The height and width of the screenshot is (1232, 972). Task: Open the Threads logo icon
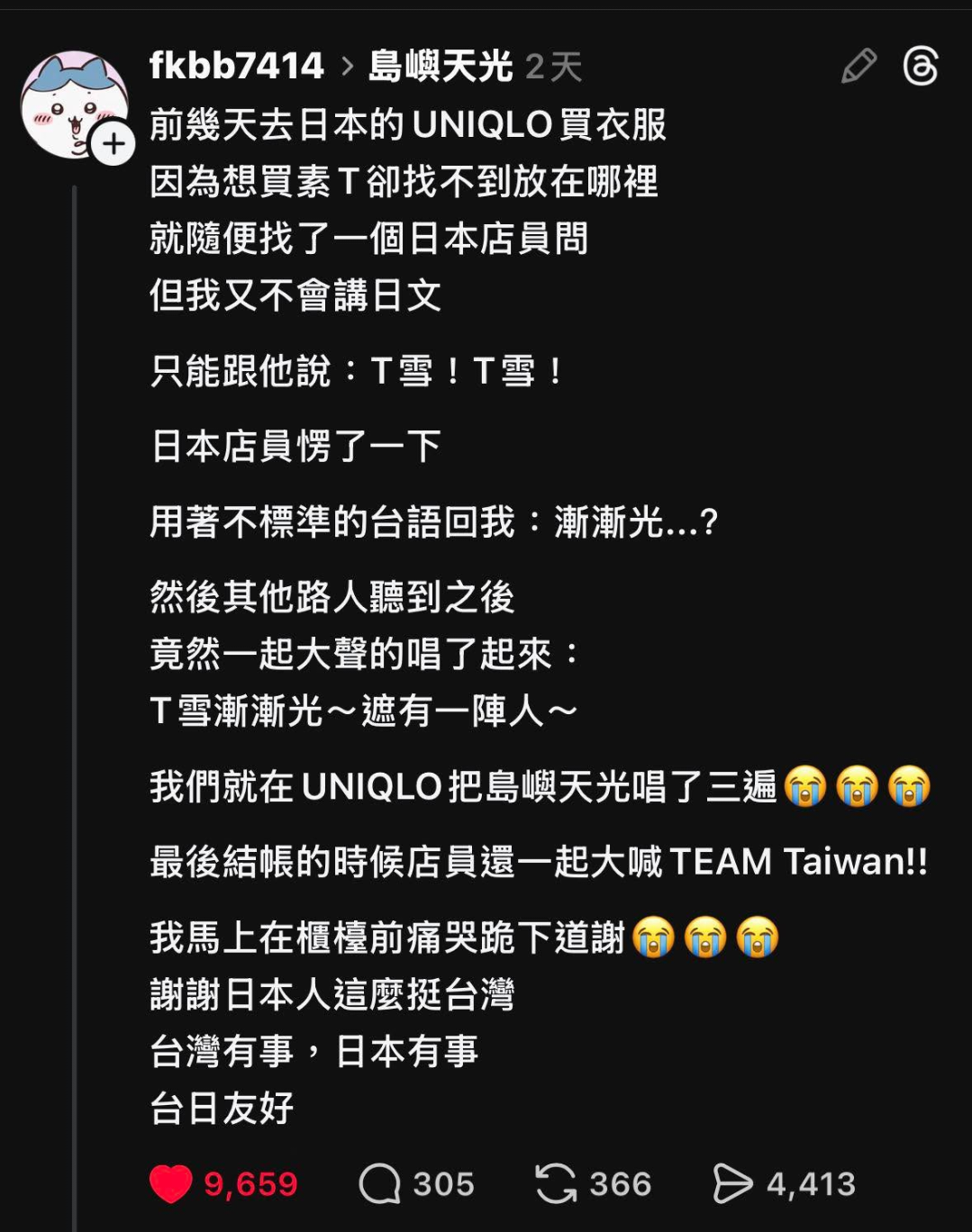pyautogui.click(x=921, y=66)
